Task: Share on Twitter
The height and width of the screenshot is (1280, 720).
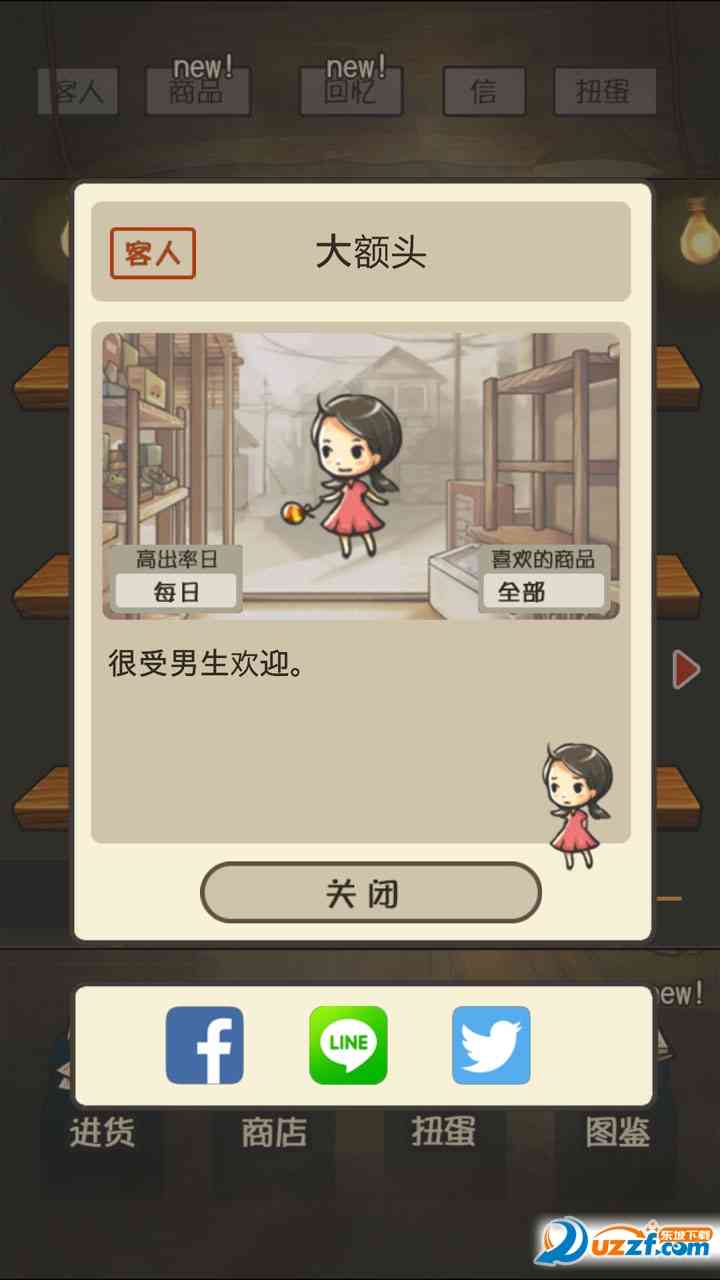Action: tap(491, 1045)
